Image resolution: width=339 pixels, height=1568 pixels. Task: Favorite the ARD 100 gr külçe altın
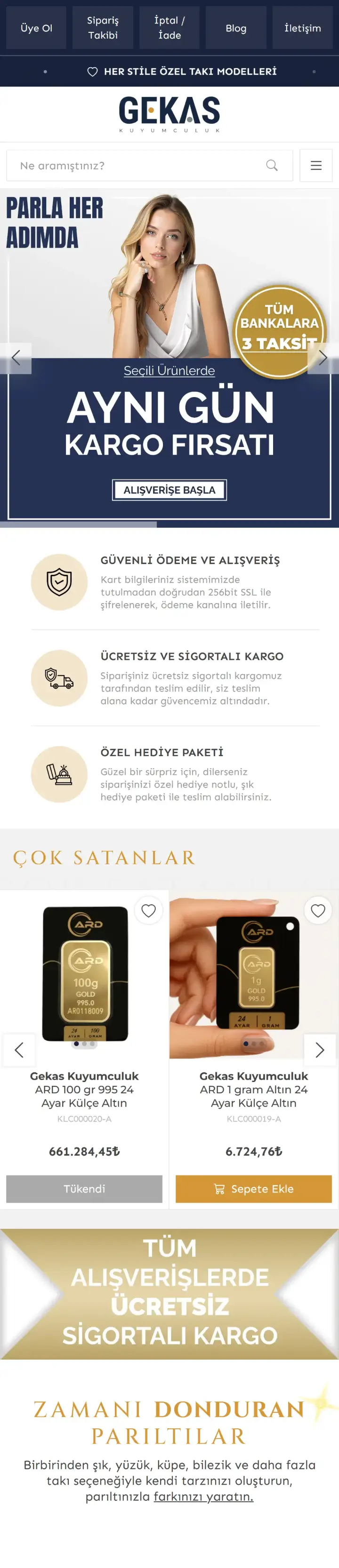pyautogui.click(x=148, y=911)
